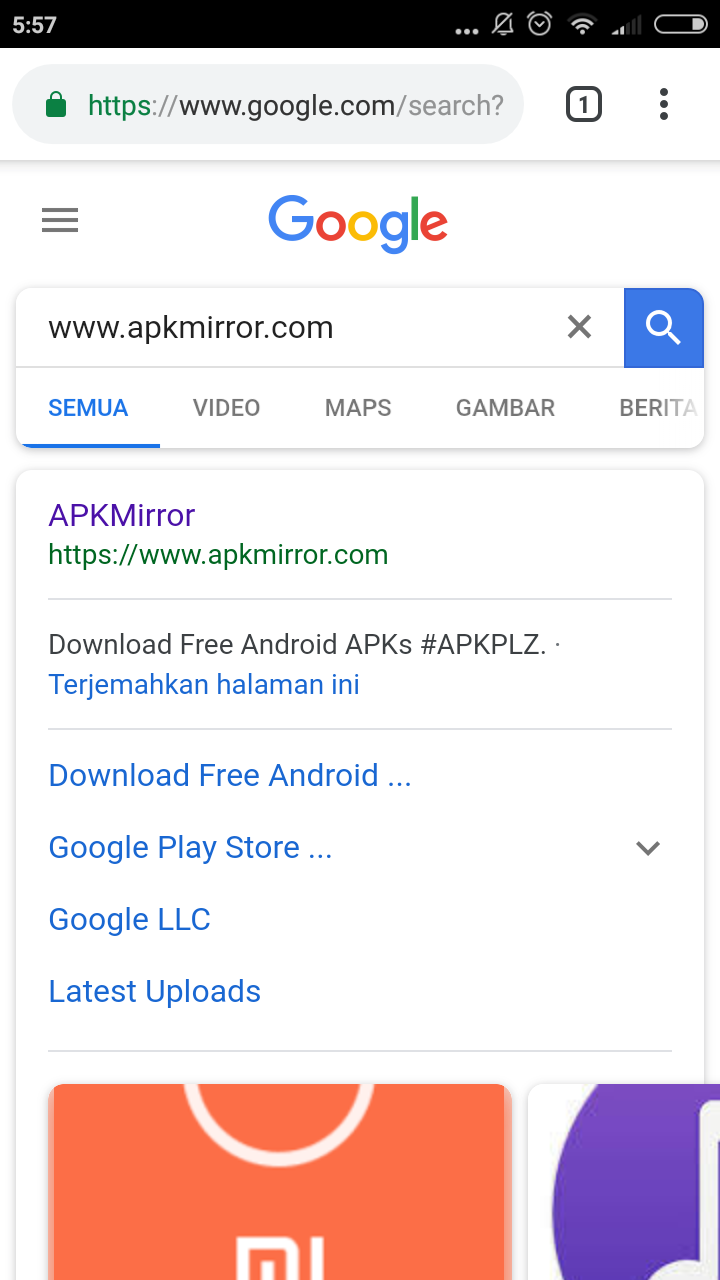Screen dimensions: 720x1280
Task: Open the Download Free Android sitelink
Action: coord(230,775)
